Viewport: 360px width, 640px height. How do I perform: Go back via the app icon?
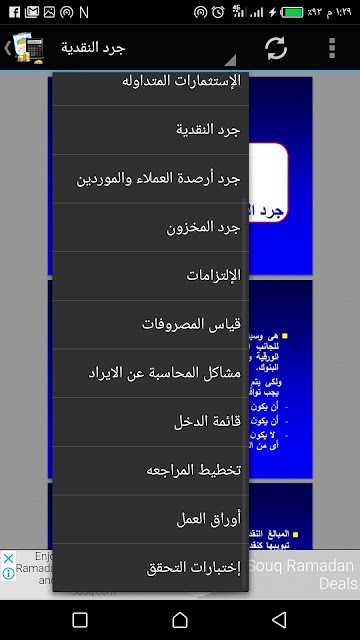pyautogui.click(x=24, y=48)
